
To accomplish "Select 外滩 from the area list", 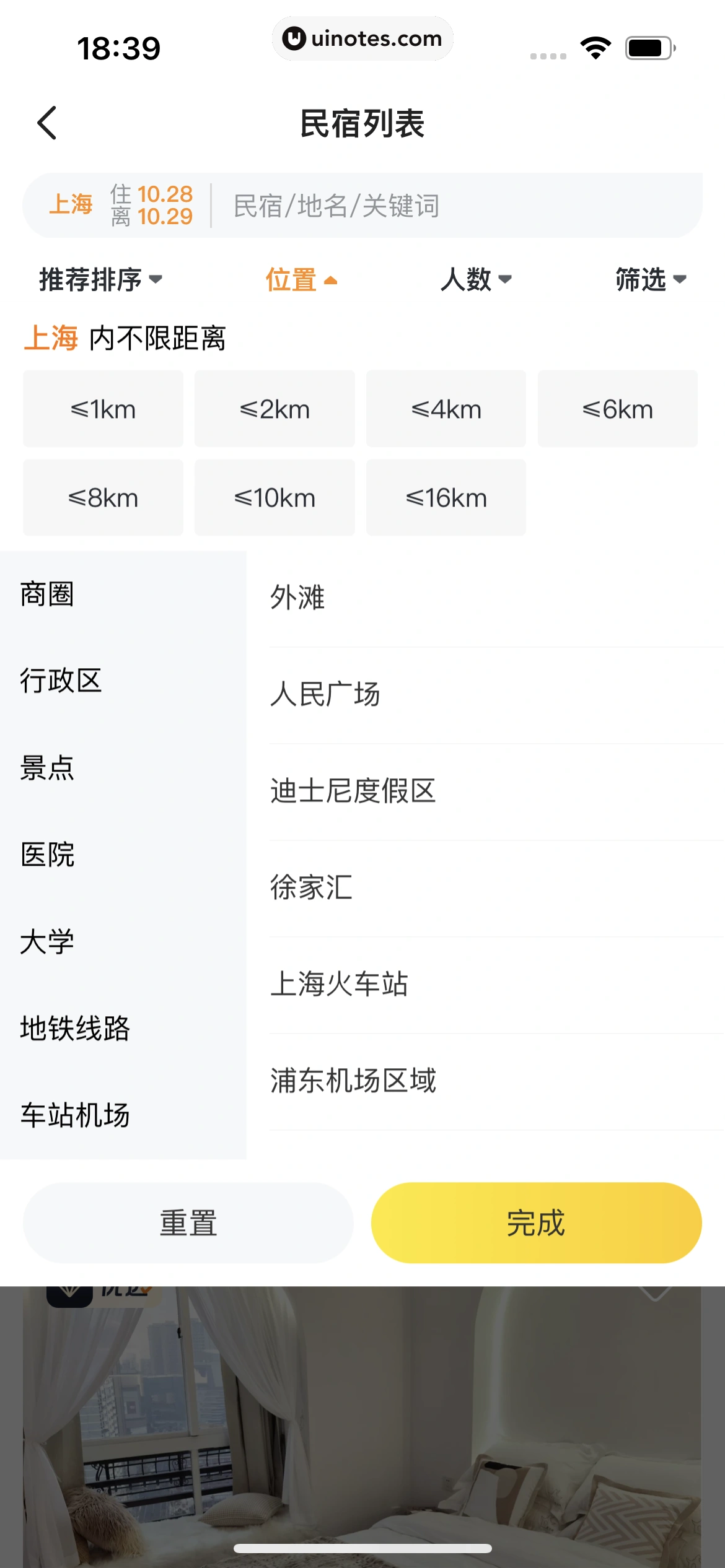I will pyautogui.click(x=298, y=596).
